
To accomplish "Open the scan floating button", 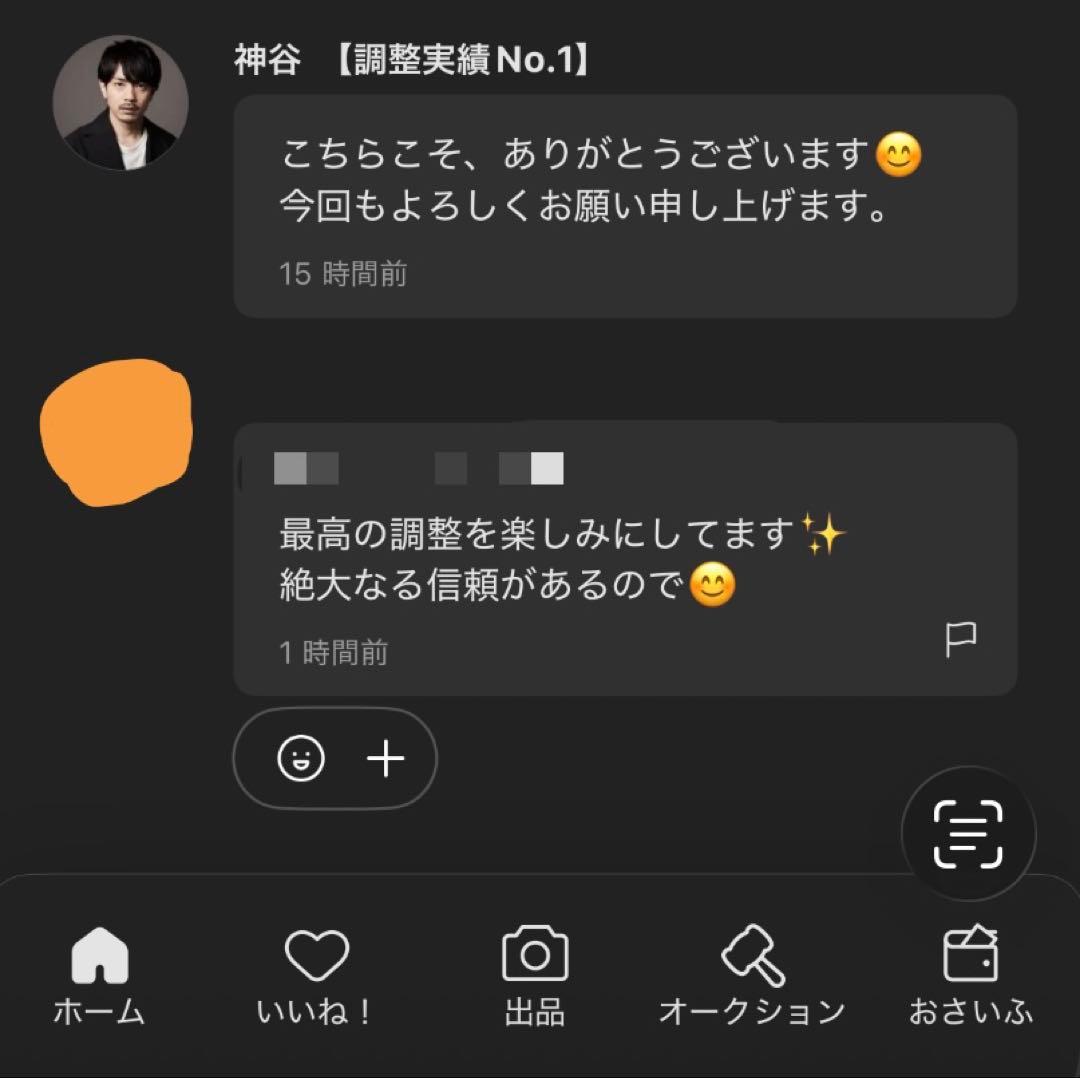I will [968, 834].
